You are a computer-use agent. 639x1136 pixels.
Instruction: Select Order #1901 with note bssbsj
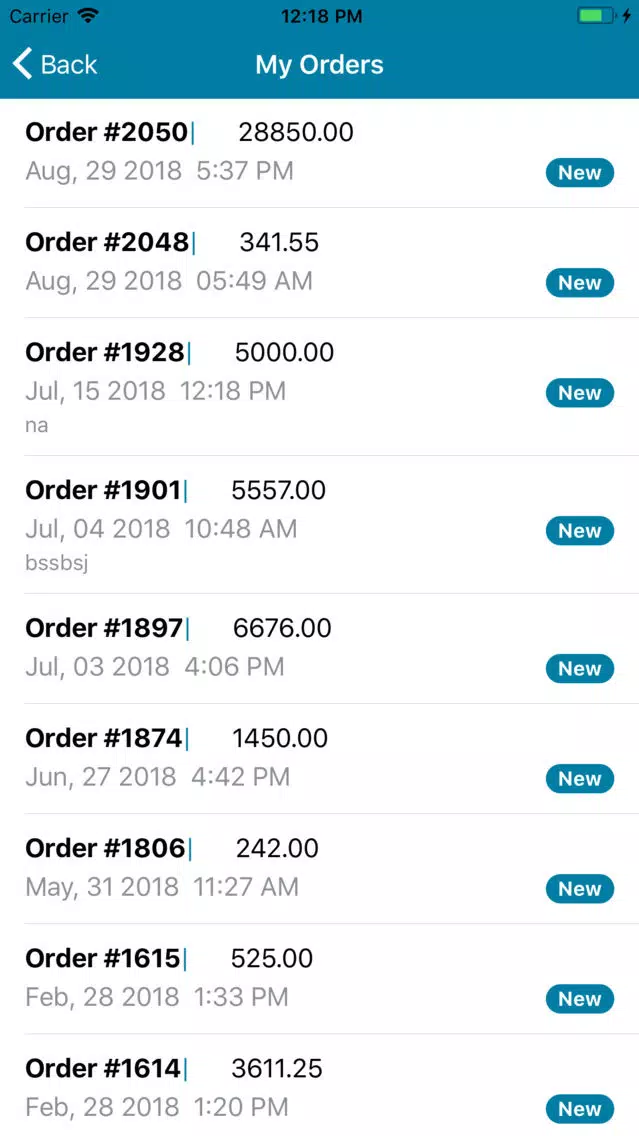[x=320, y=525]
